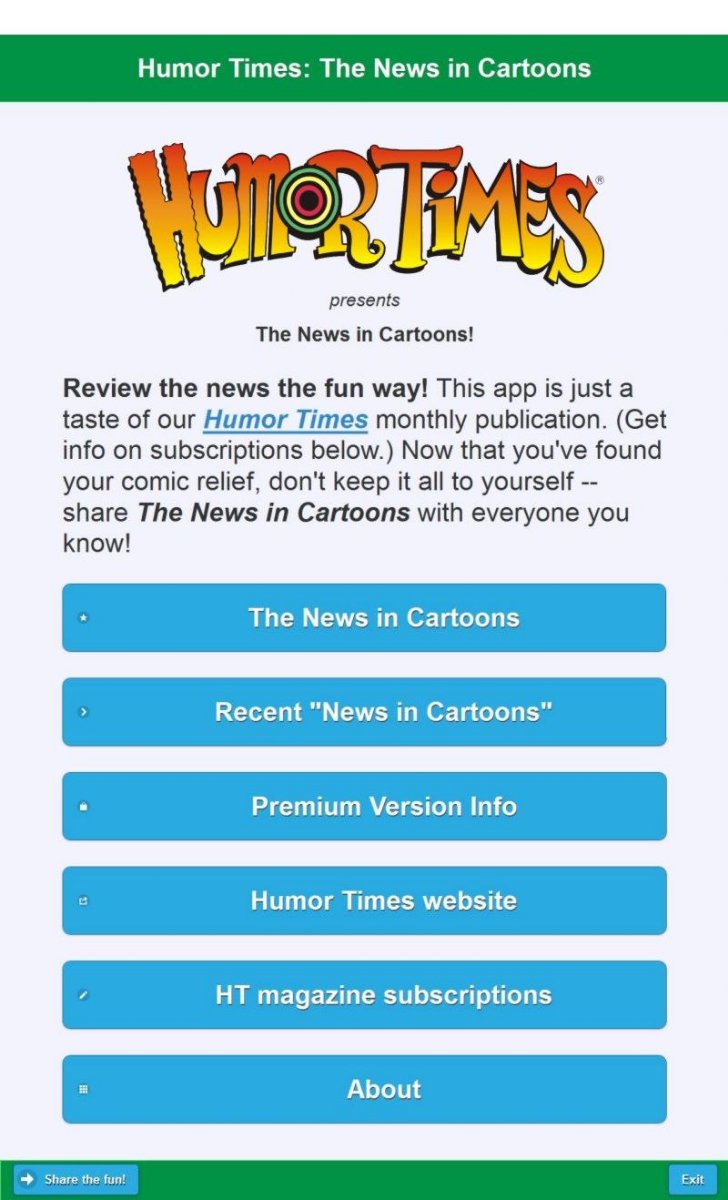Visit the Humor Times website button

[364, 901]
